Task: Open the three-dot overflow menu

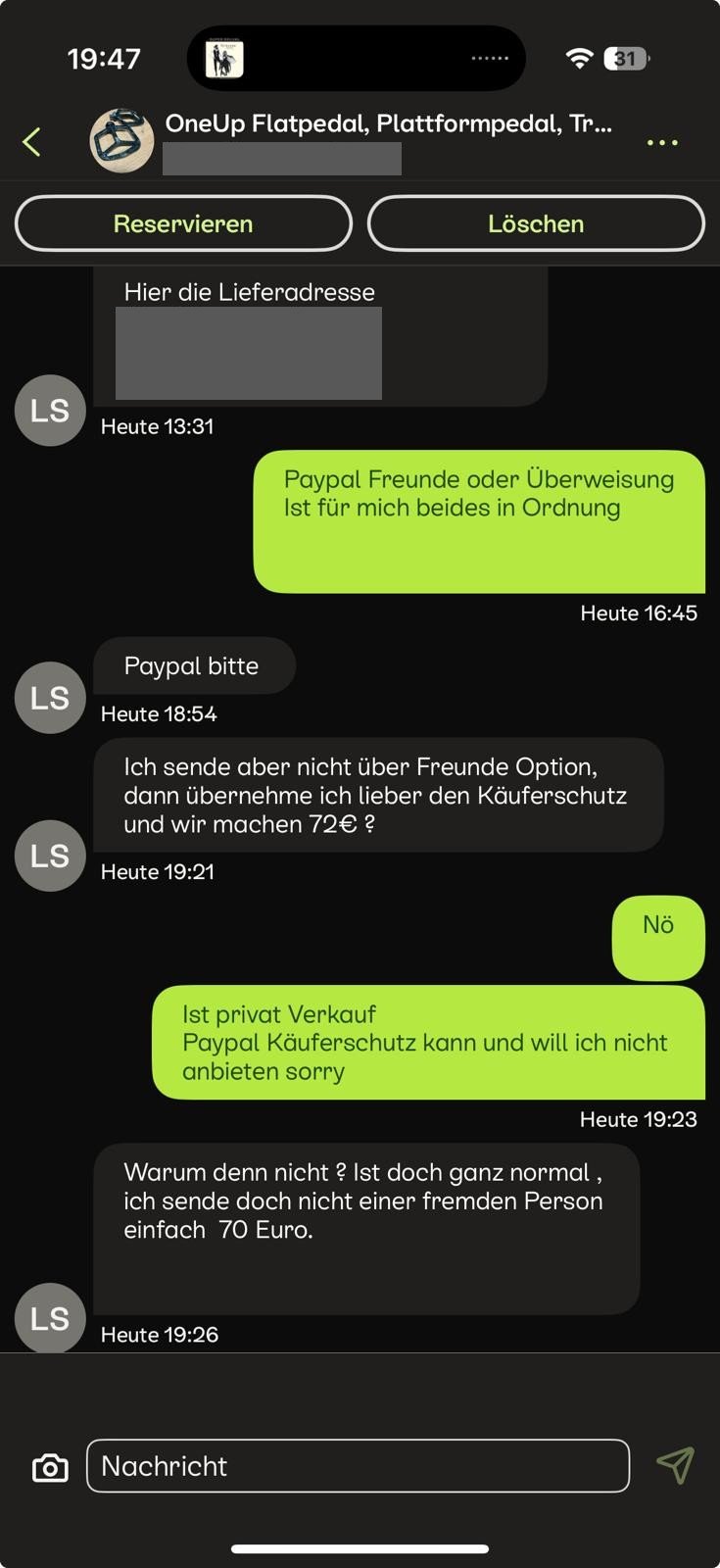Action: click(662, 143)
